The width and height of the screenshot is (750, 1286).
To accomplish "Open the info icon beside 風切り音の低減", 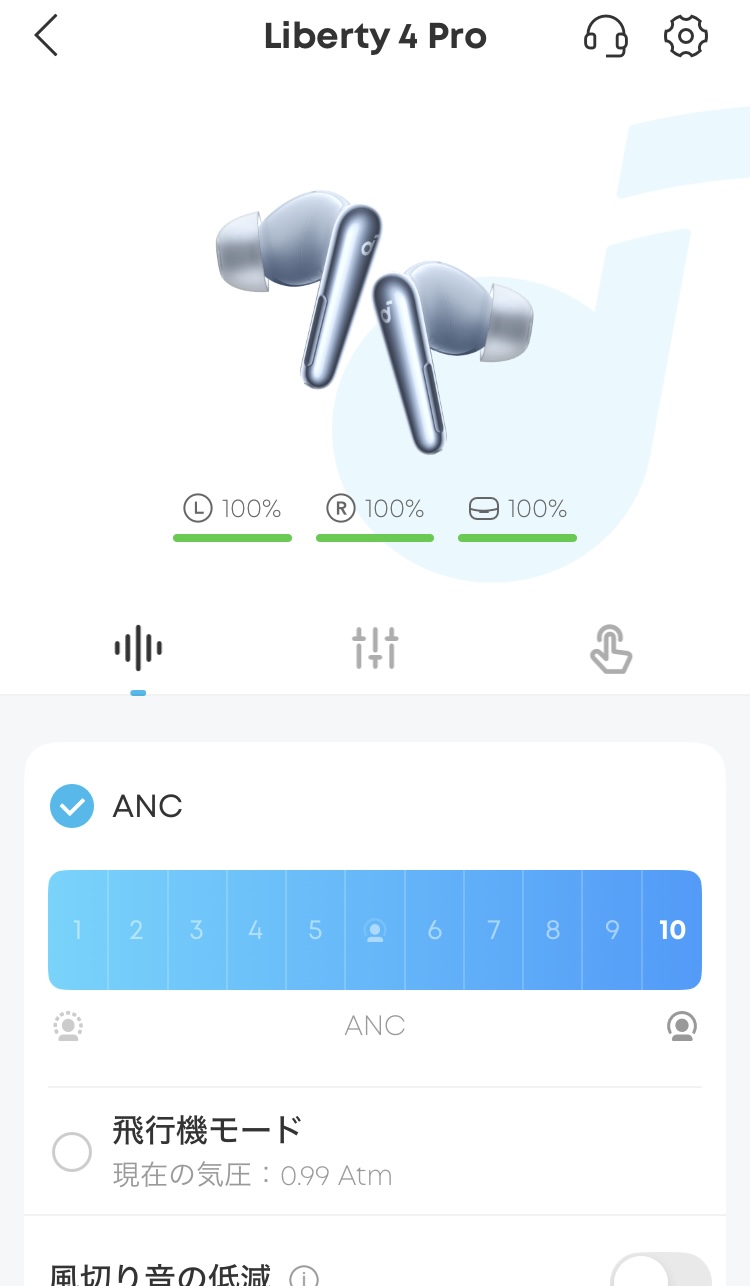I will [x=304, y=1277].
